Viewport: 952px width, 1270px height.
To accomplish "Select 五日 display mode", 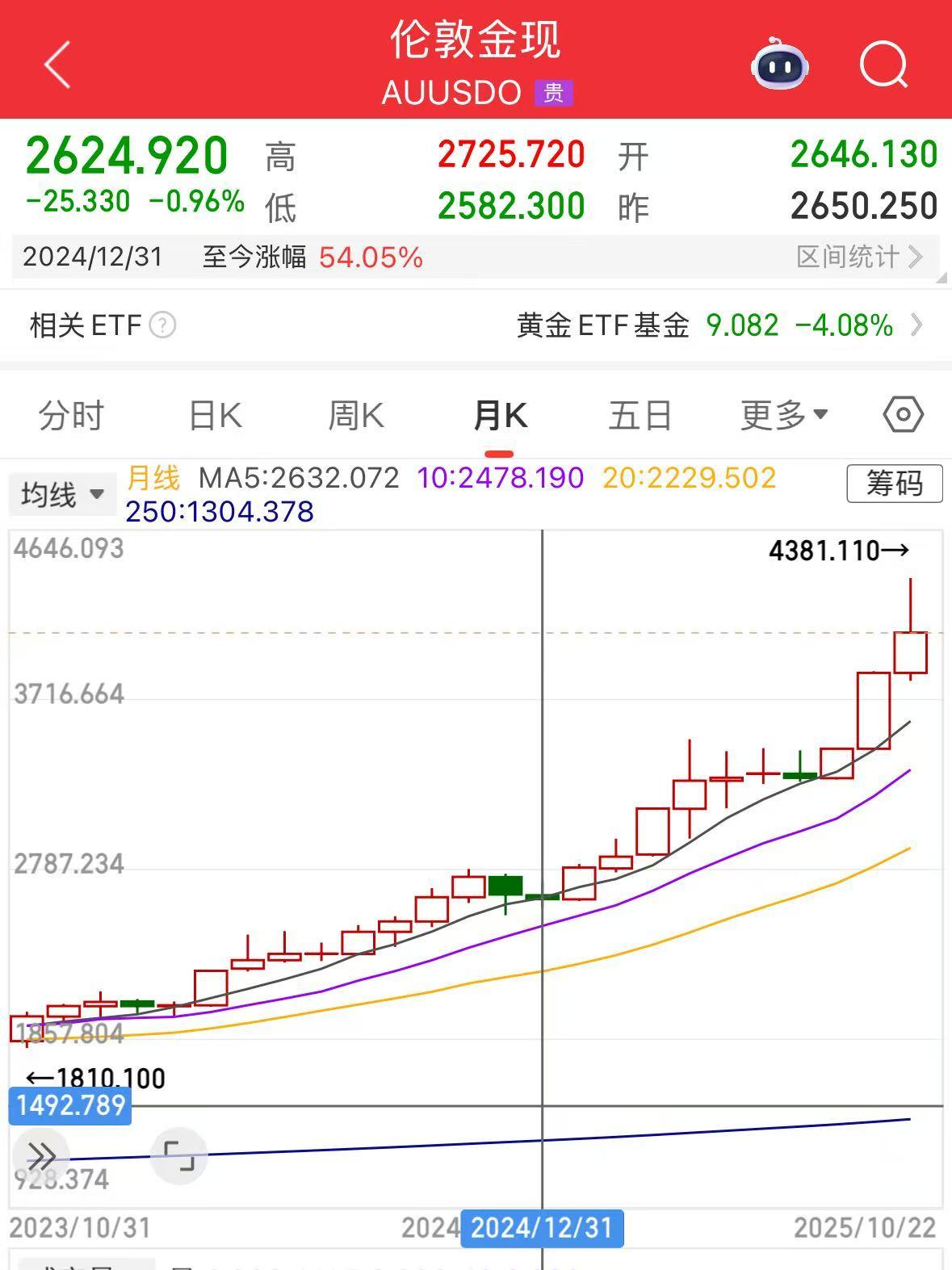I will (640, 414).
